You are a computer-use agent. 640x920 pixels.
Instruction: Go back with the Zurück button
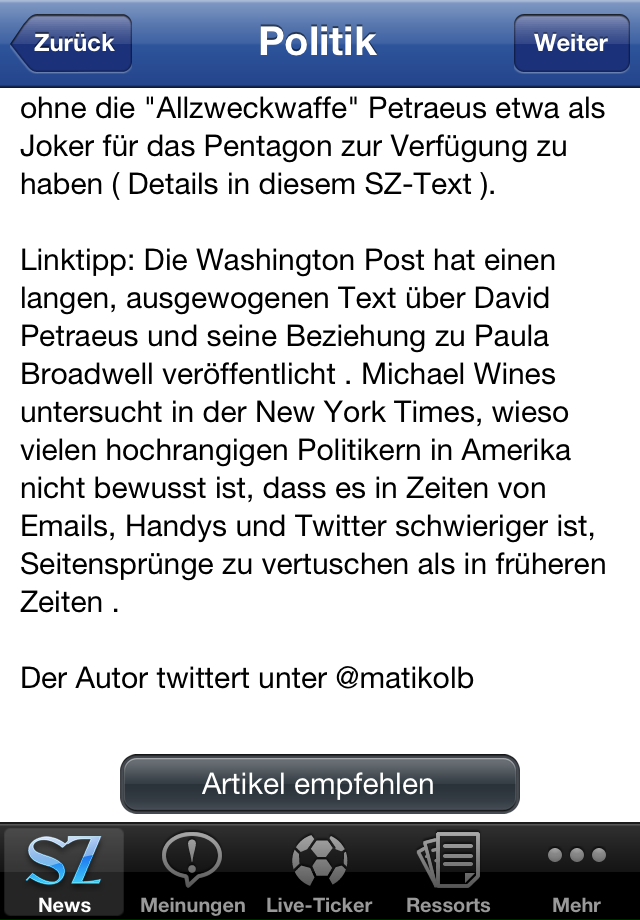coord(72,44)
